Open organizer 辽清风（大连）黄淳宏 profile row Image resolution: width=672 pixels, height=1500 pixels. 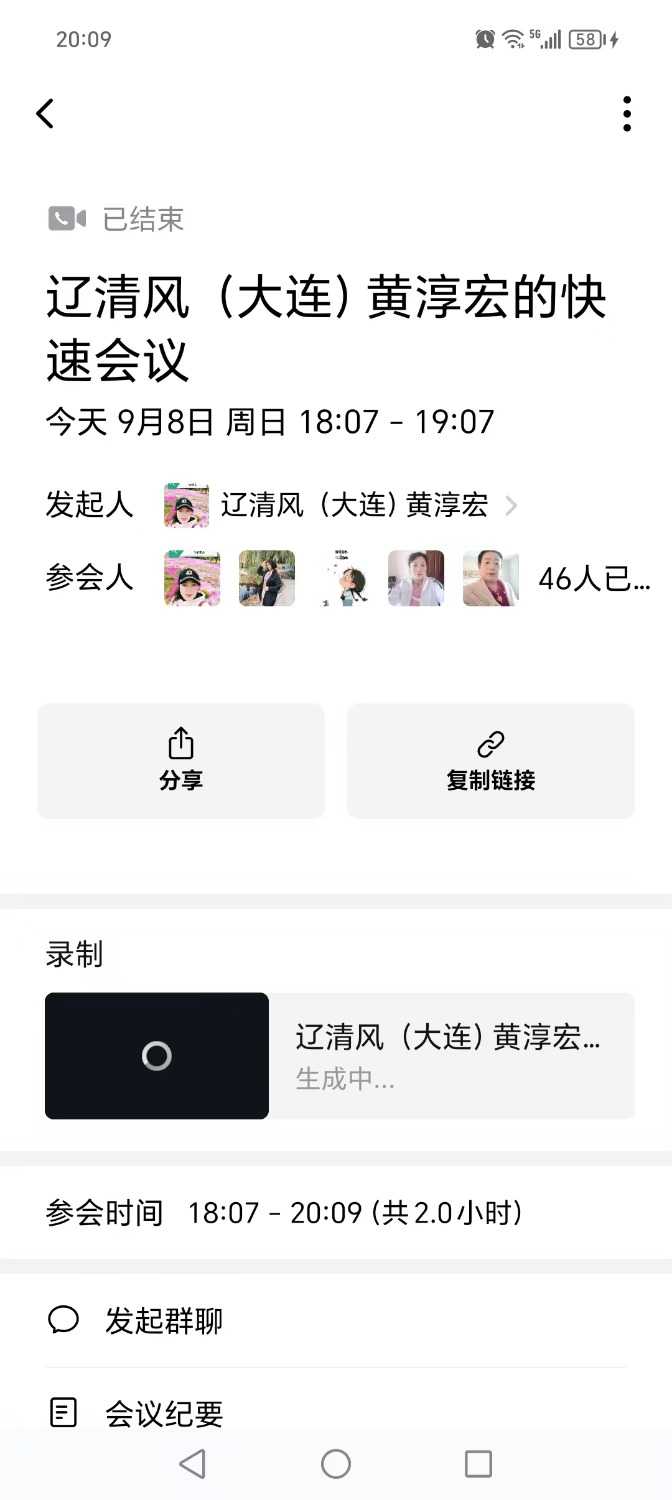tap(340, 506)
